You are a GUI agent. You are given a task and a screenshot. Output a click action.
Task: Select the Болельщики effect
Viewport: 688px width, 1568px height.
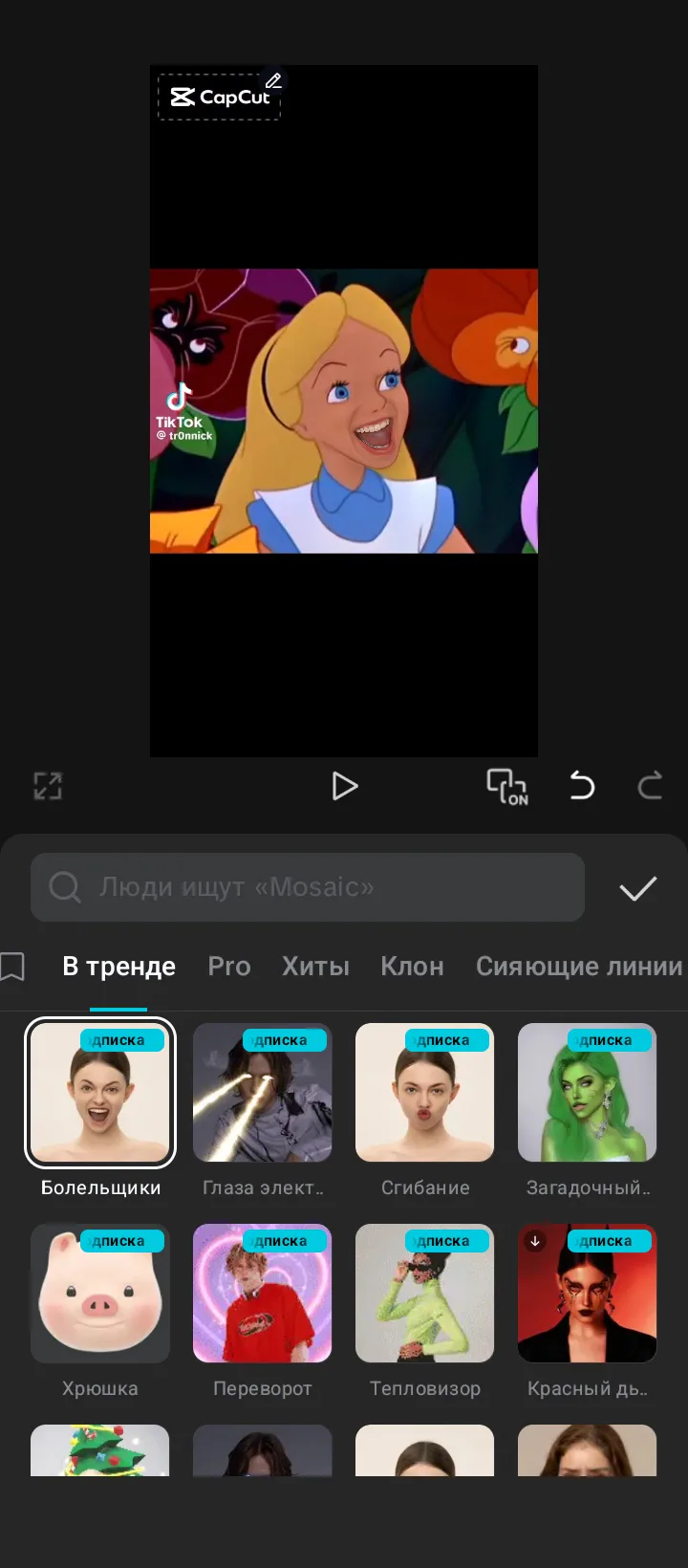pyautogui.click(x=100, y=1093)
